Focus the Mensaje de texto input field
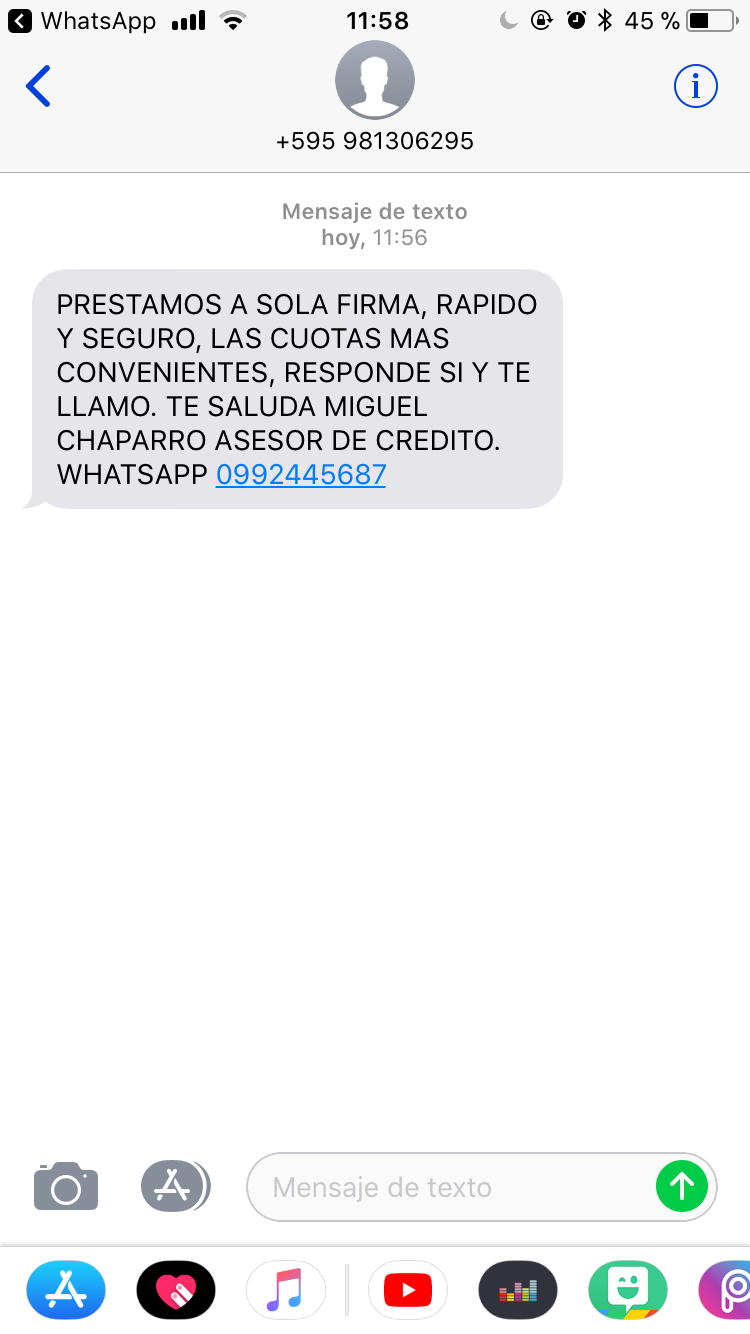Viewport: 750px width, 1334px height. click(450, 1187)
